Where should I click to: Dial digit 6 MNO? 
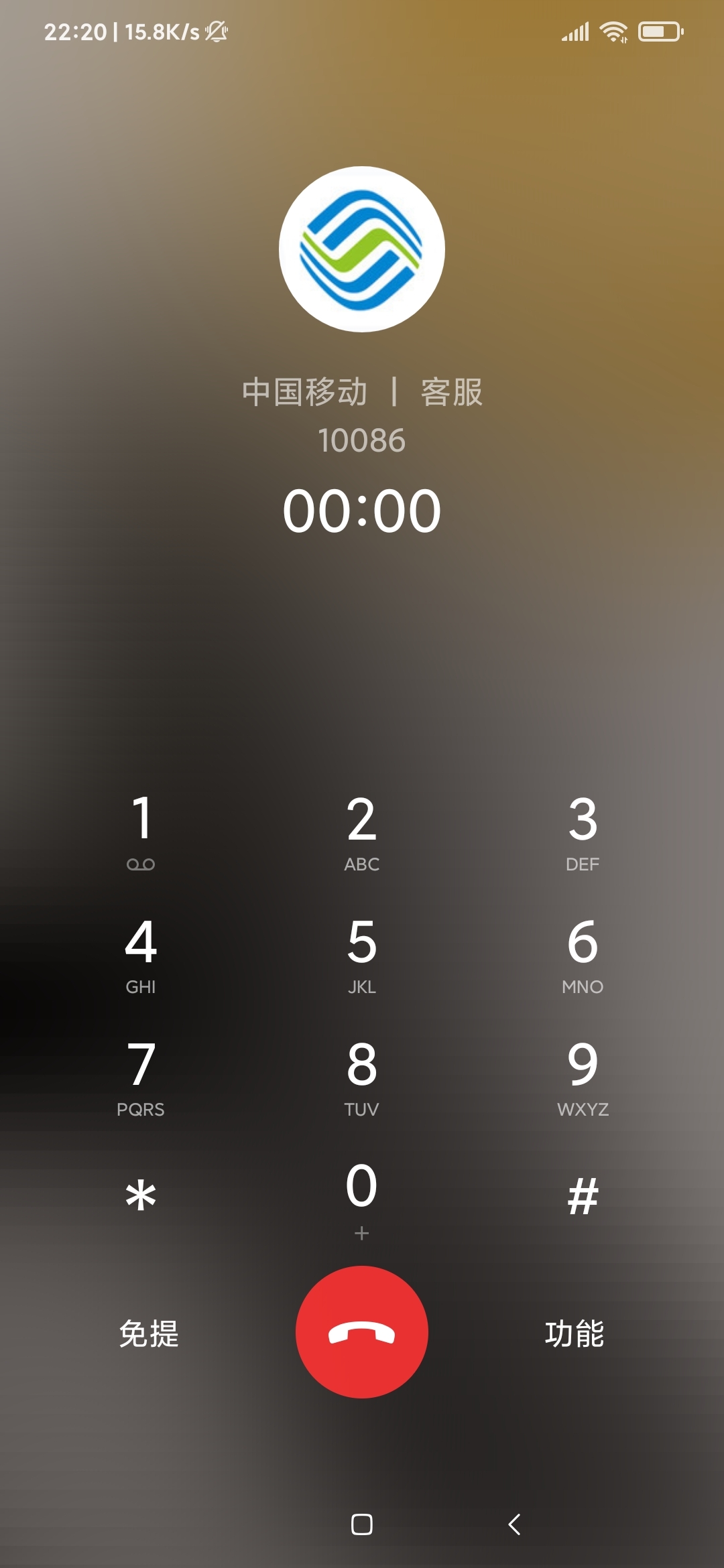coord(583,954)
